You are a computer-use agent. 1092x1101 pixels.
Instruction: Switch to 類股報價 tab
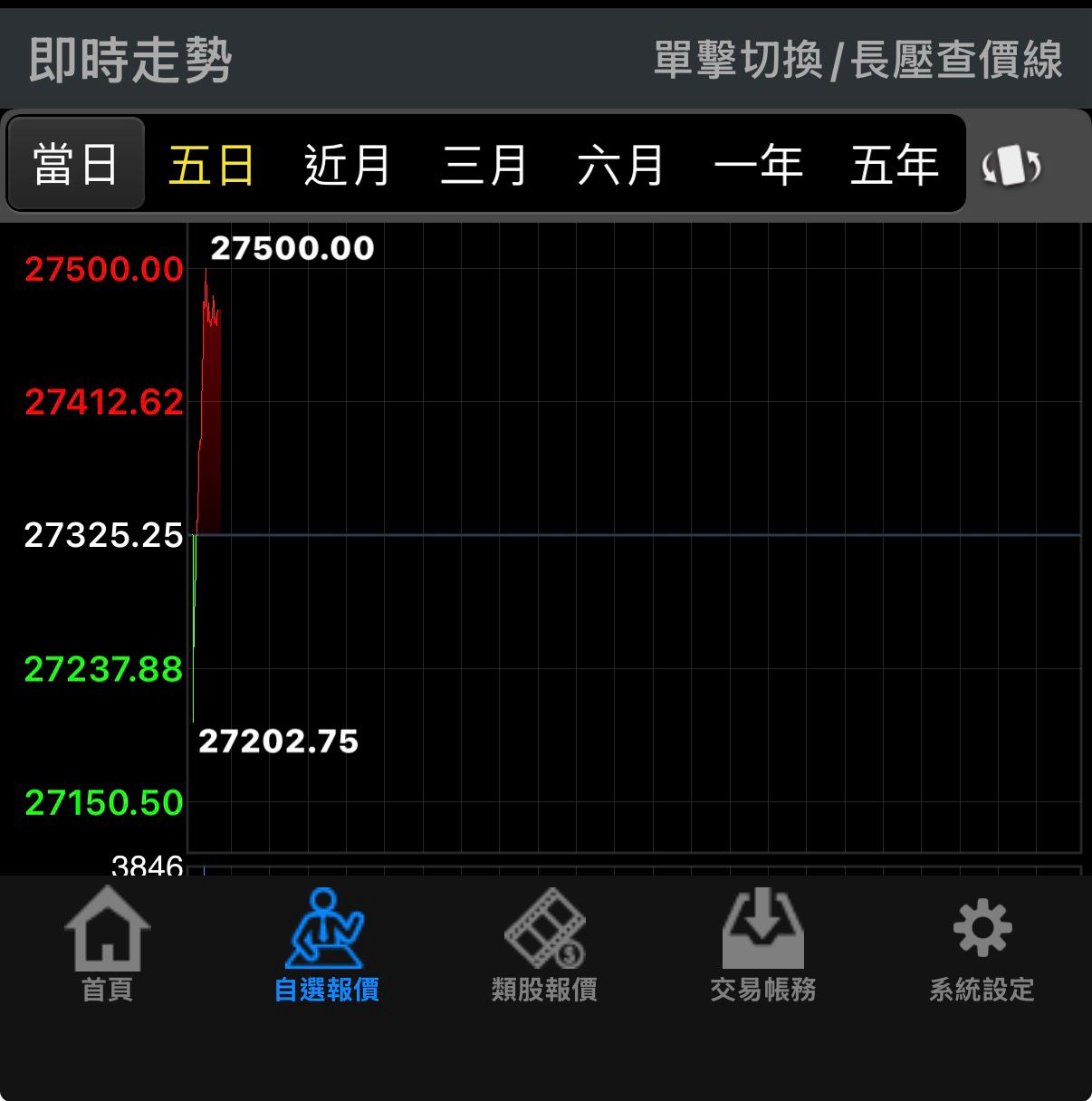[x=544, y=945]
